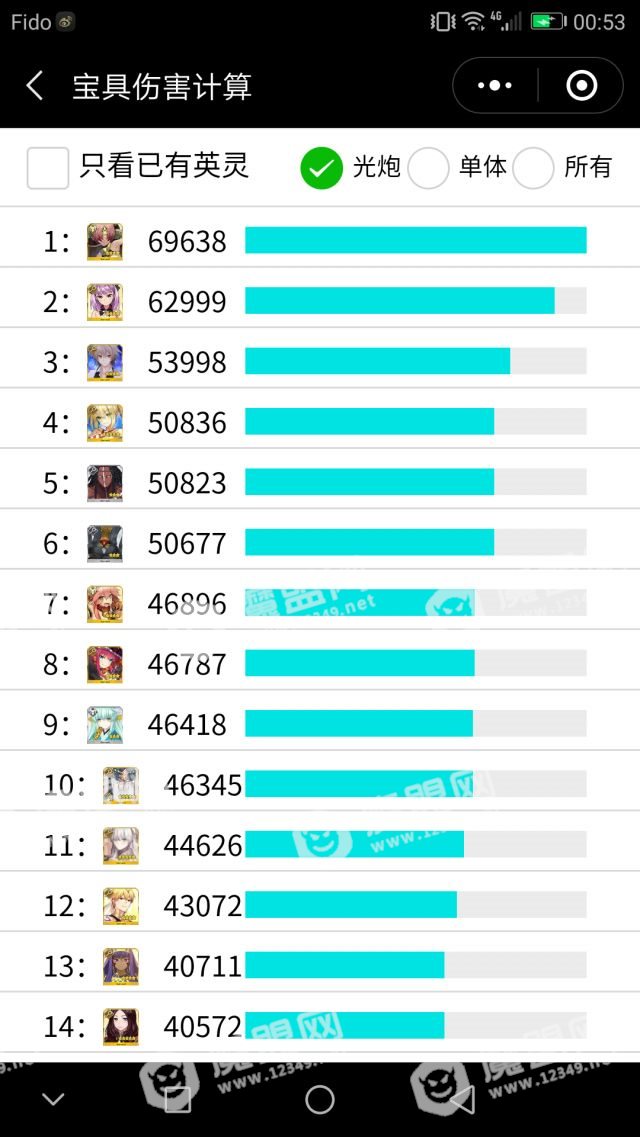Screen dimensions: 640x1137
Task: Open rank 5 row showing 50823
Action: (320, 483)
